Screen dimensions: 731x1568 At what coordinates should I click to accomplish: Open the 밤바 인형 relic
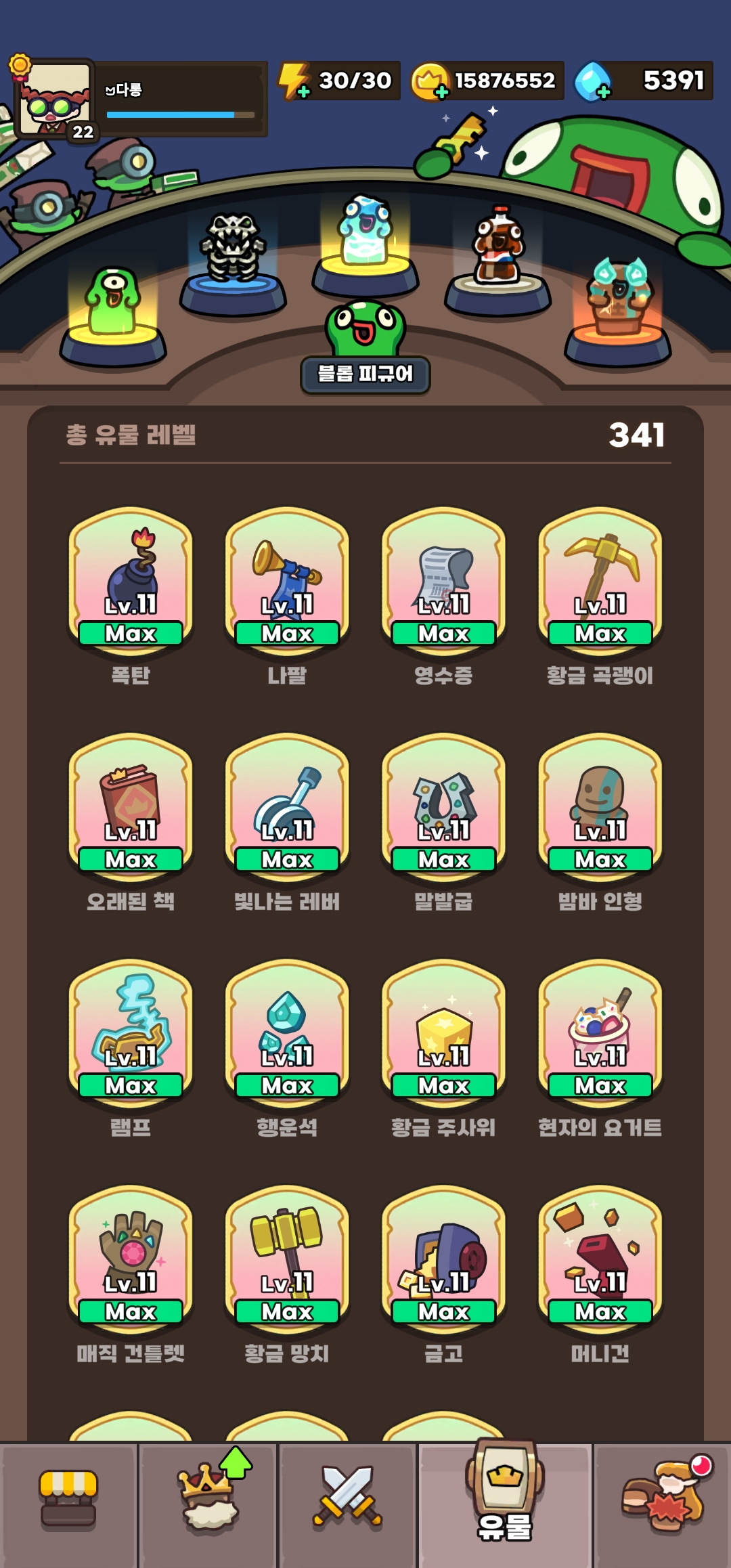coord(600,808)
